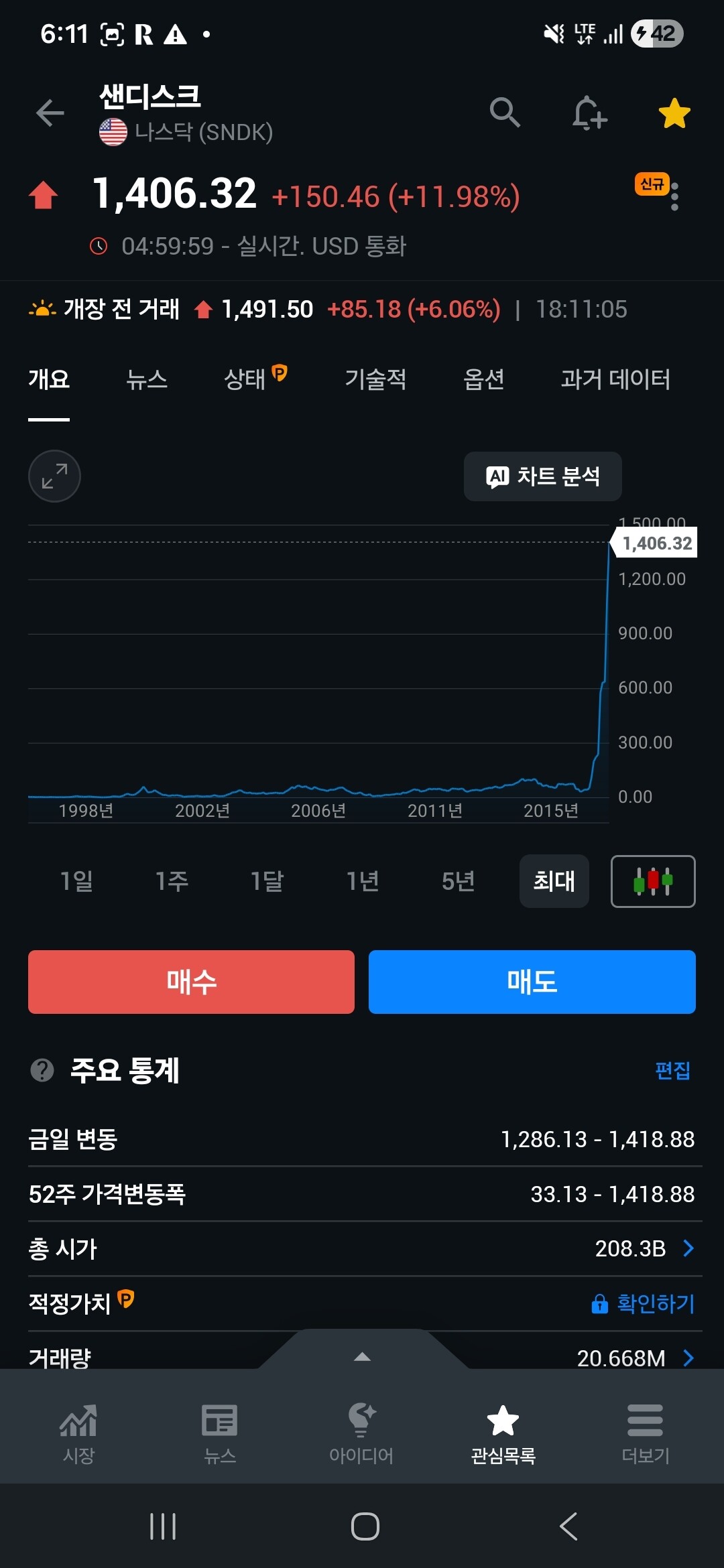Open the search magnifier icon
The height and width of the screenshot is (1568, 724).
pos(505,112)
